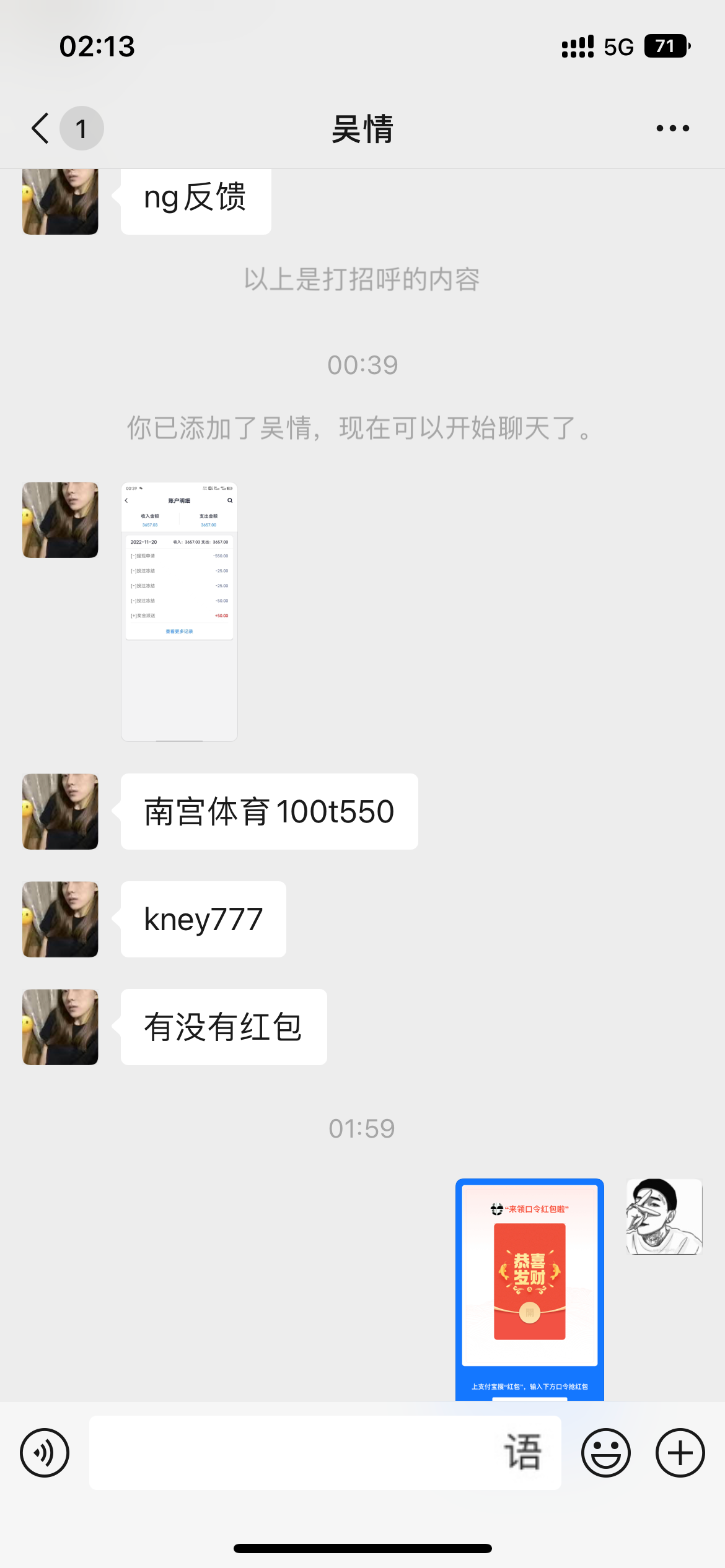
Task: View the account details screenshot image
Action: [x=179, y=611]
